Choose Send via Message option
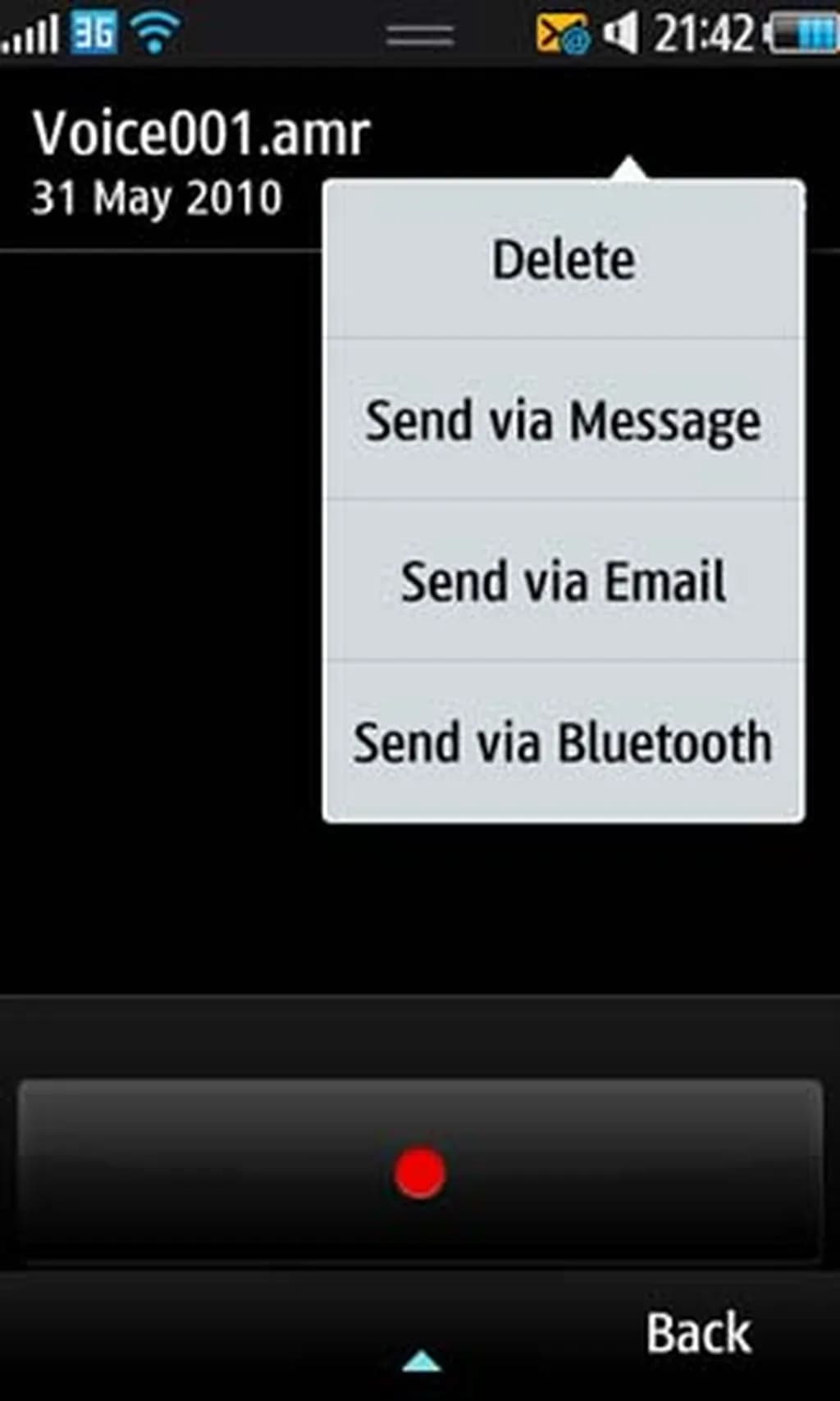This screenshot has height=1401, width=840. pyautogui.click(x=564, y=421)
